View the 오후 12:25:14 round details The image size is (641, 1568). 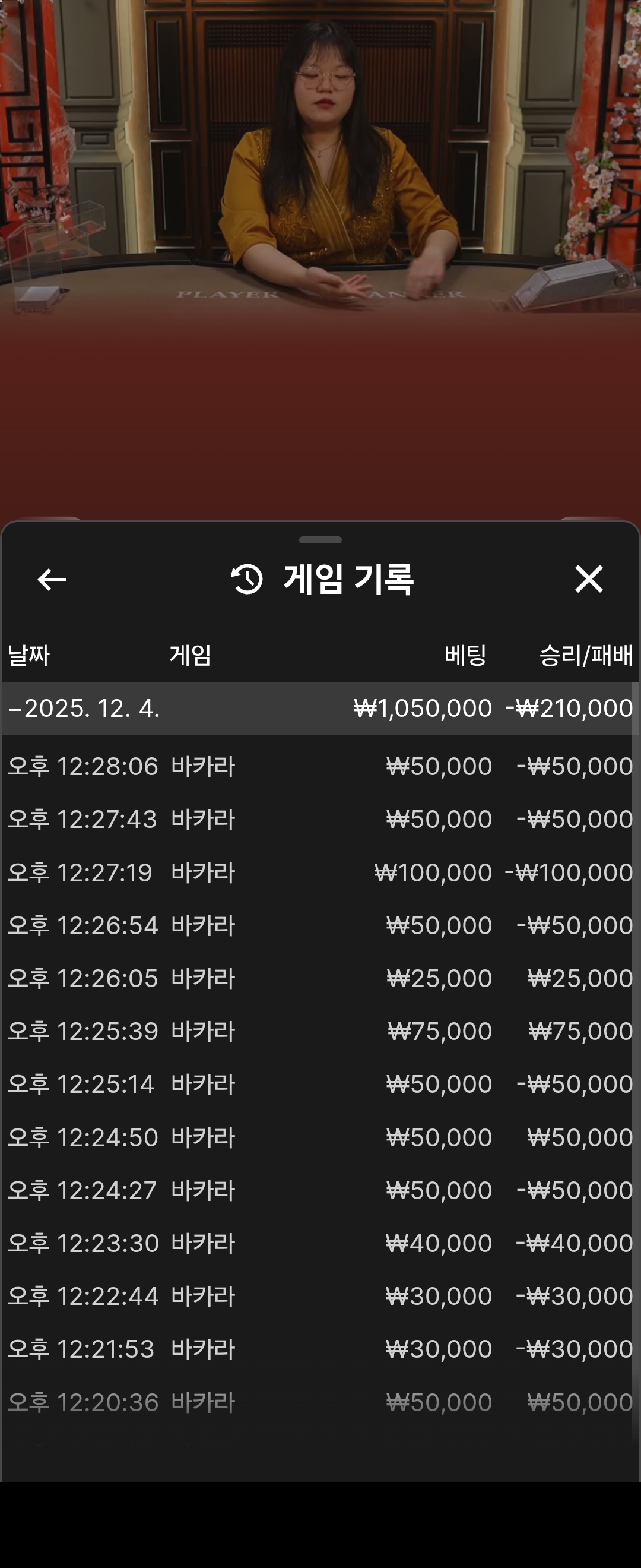pos(320,1084)
